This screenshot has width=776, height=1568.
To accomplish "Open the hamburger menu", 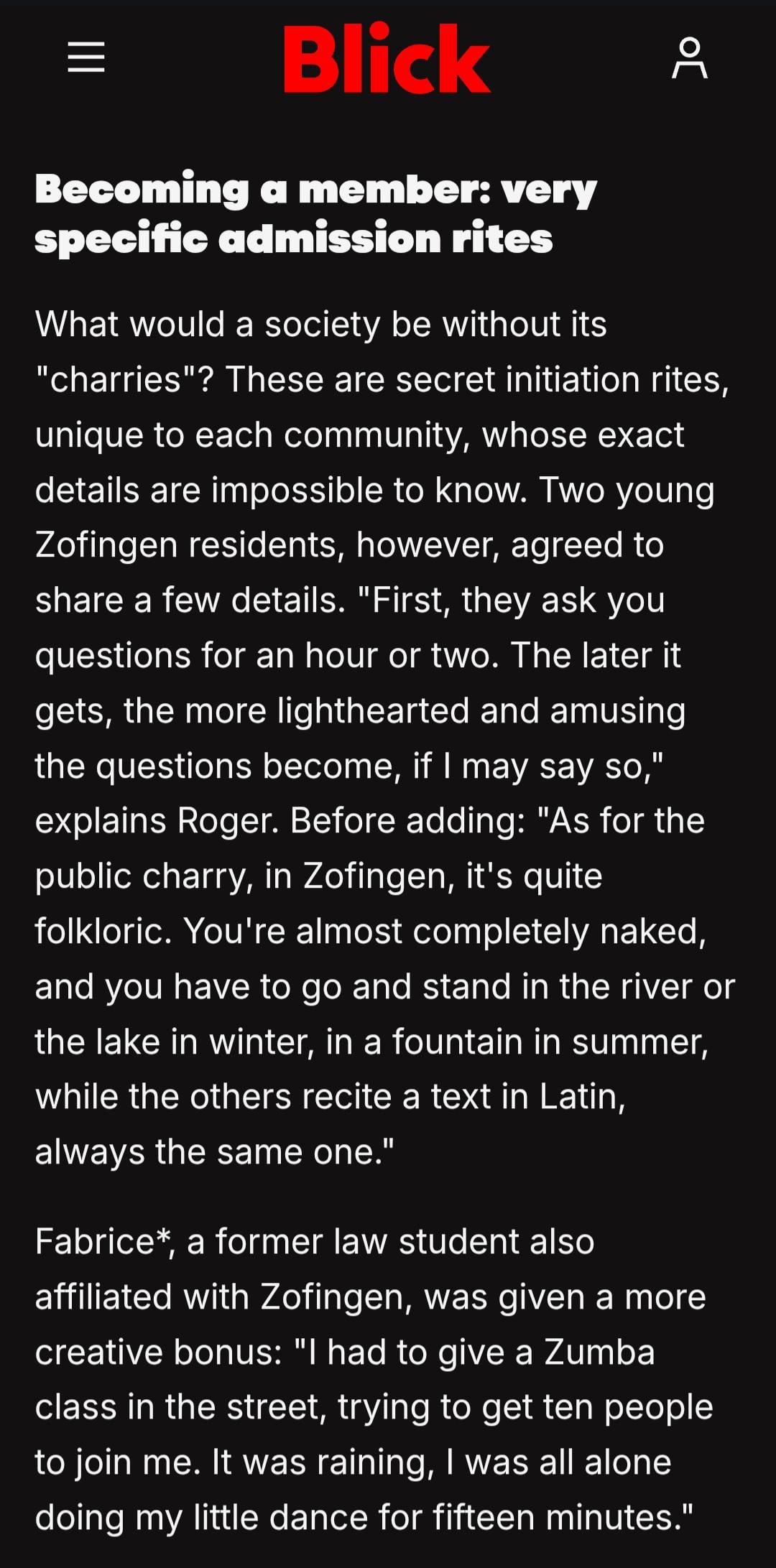I will tap(86, 57).
